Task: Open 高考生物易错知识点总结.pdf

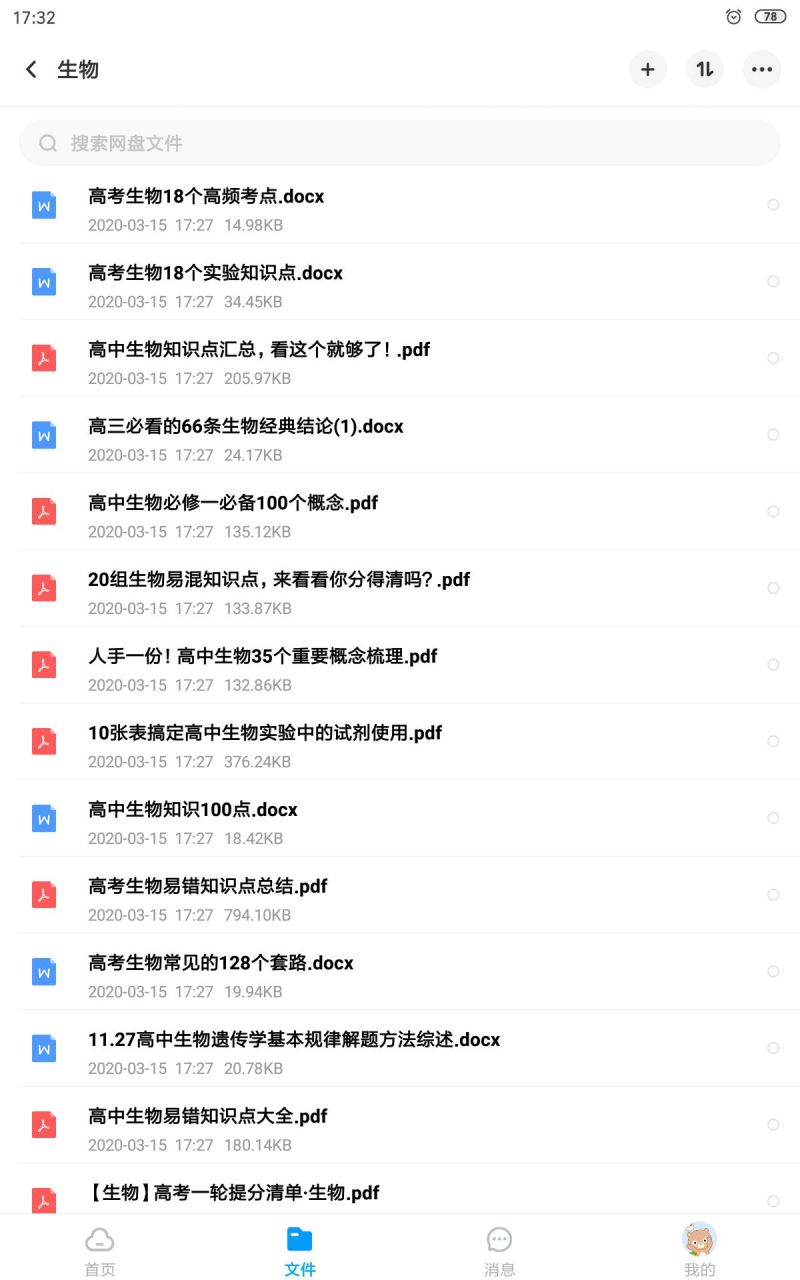Action: pos(400,895)
